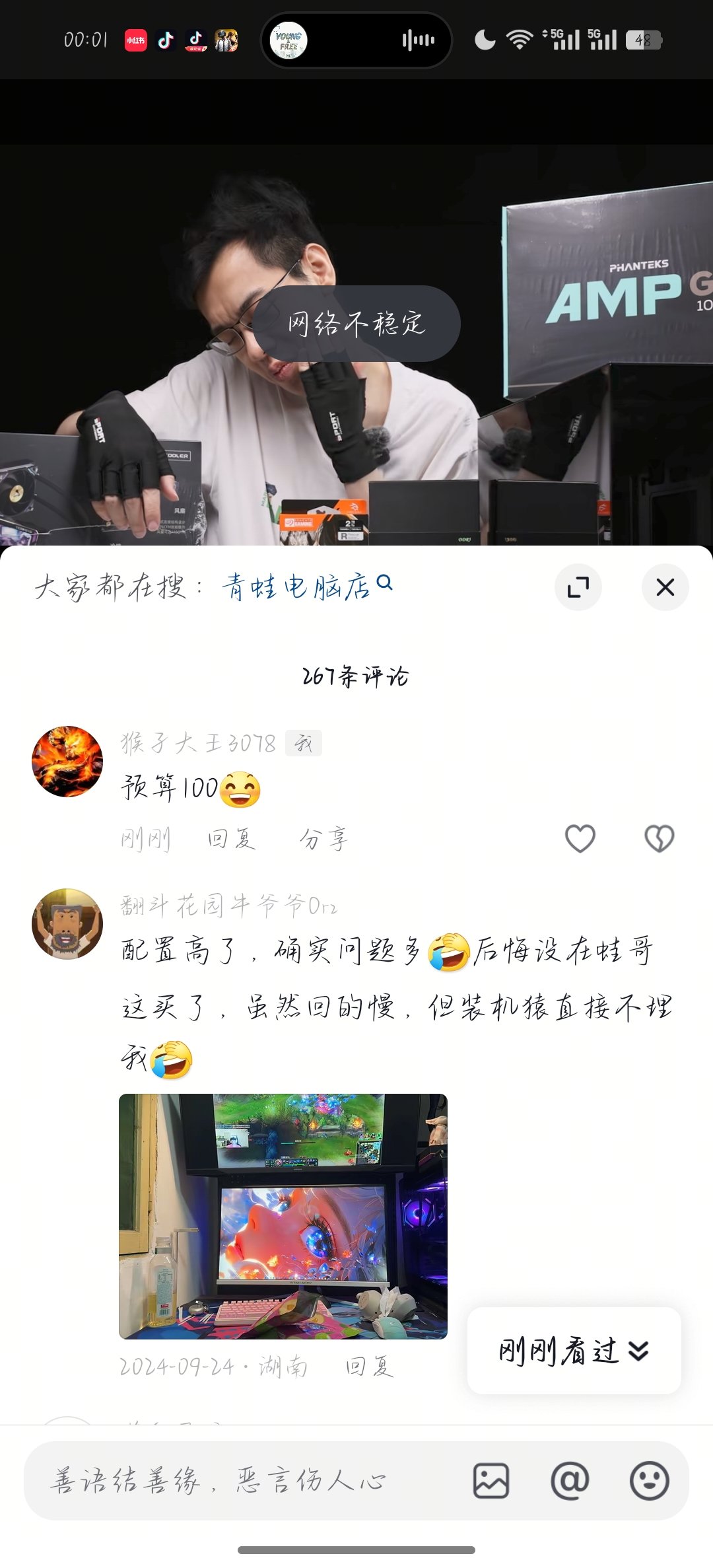
Task: Like the 预算100 comment
Action: click(x=580, y=839)
